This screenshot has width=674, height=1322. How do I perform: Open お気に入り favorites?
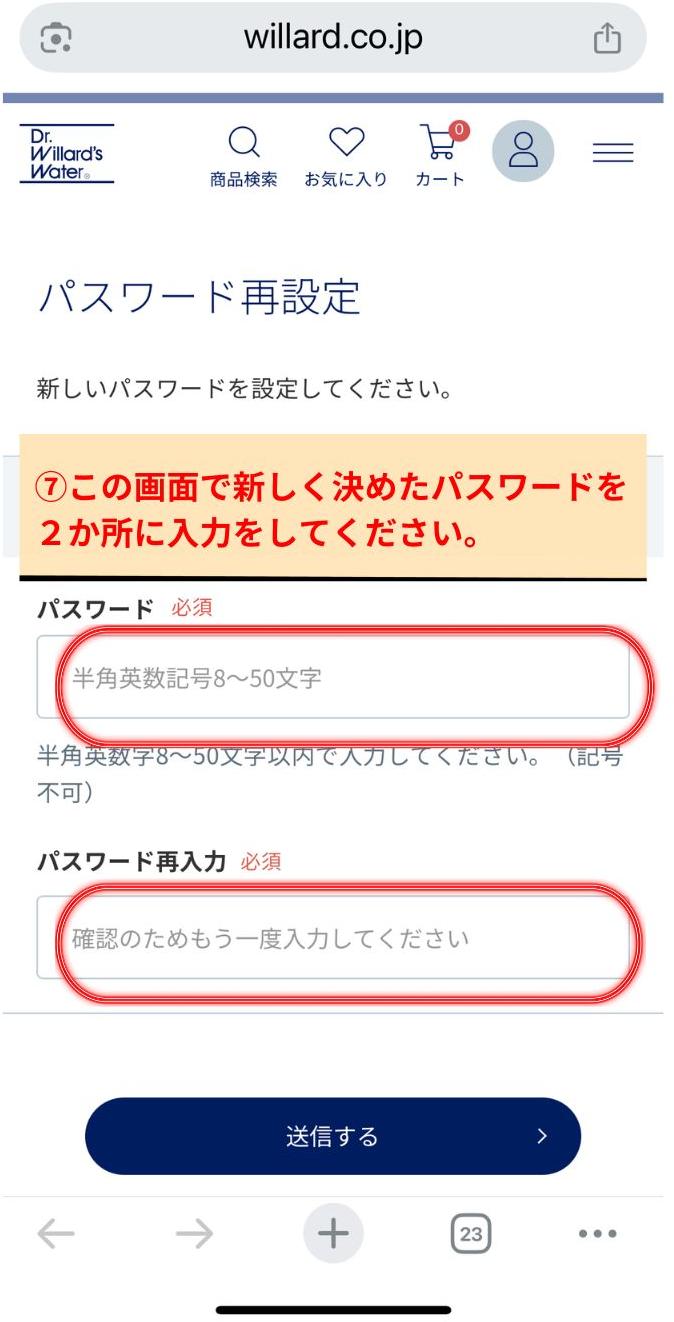click(x=346, y=156)
